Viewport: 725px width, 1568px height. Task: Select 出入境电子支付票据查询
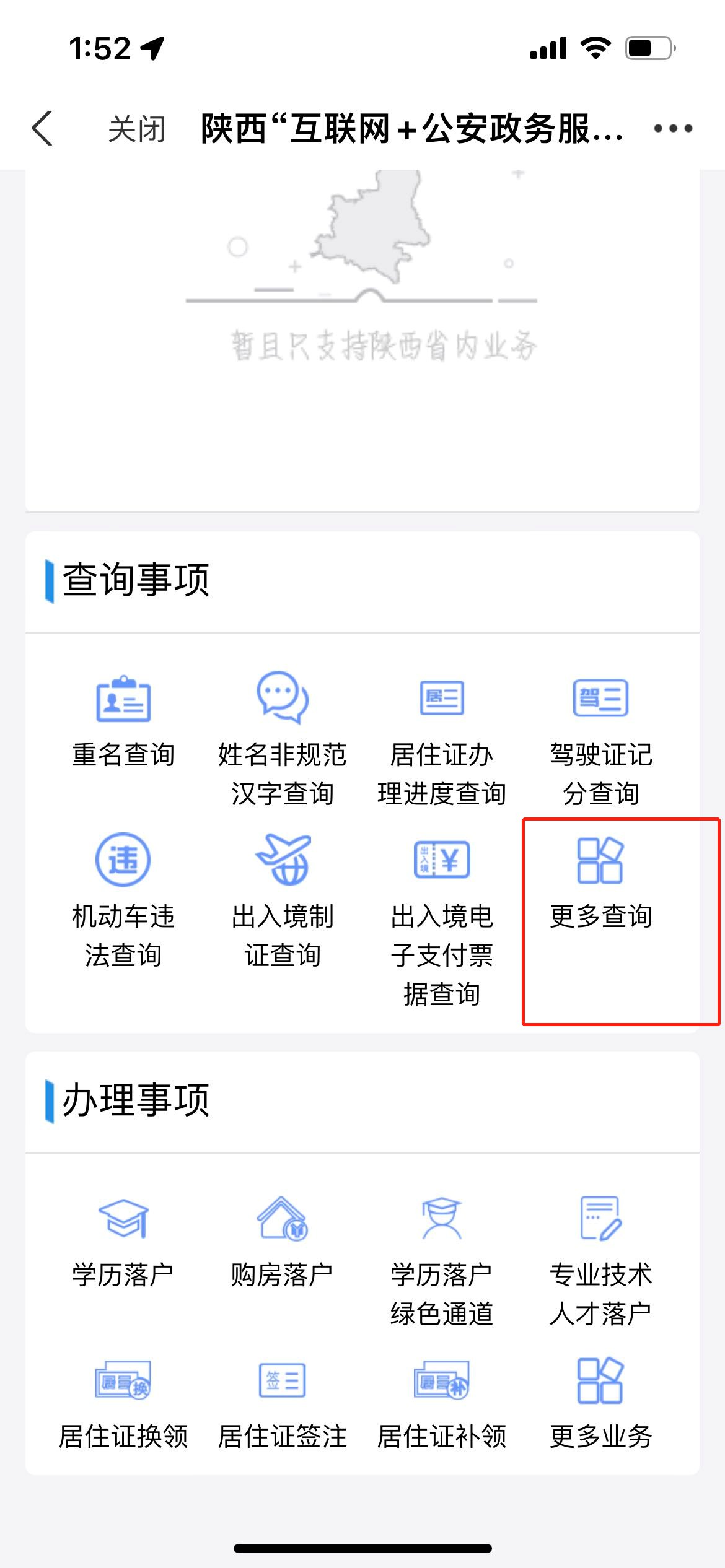(x=442, y=917)
